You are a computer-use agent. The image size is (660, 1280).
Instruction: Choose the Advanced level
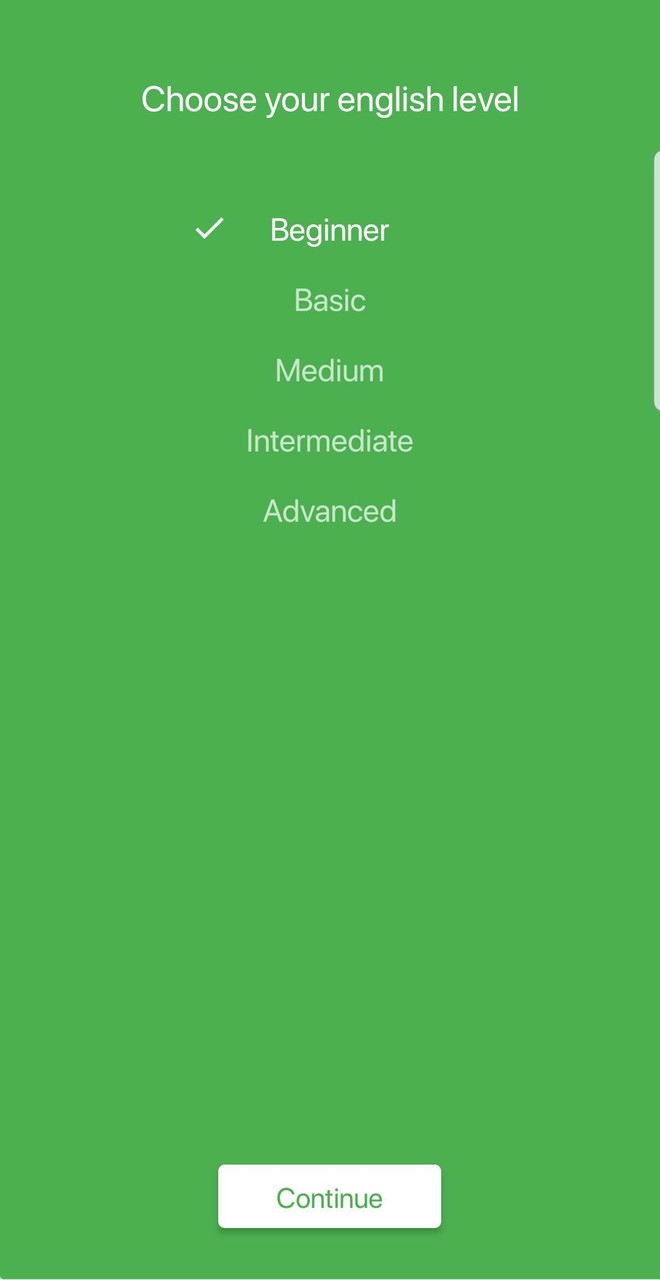[x=329, y=511]
